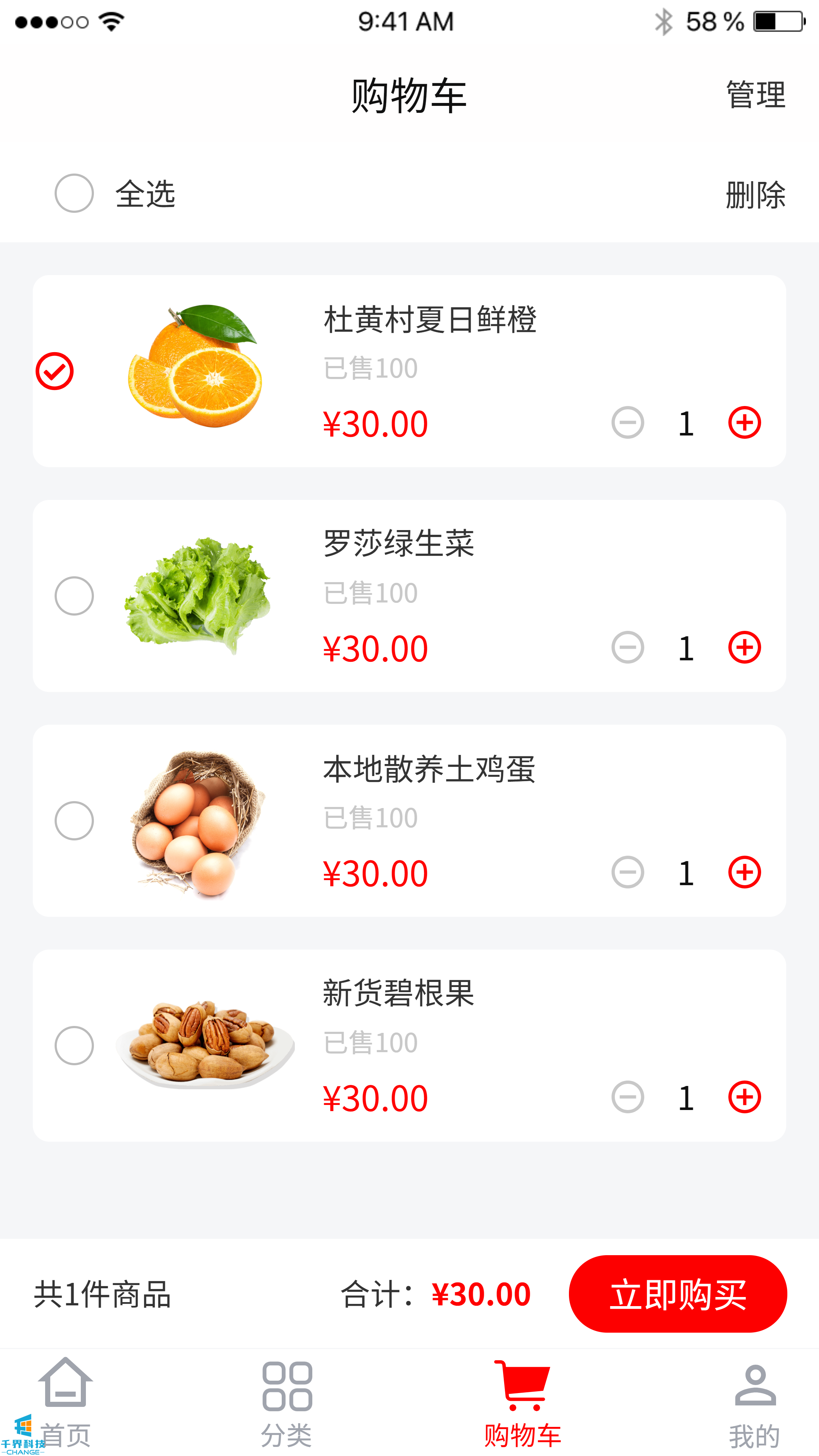Uncheck 杜黄村夏日鲜橙 item
The height and width of the screenshot is (1456, 819).
[55, 371]
